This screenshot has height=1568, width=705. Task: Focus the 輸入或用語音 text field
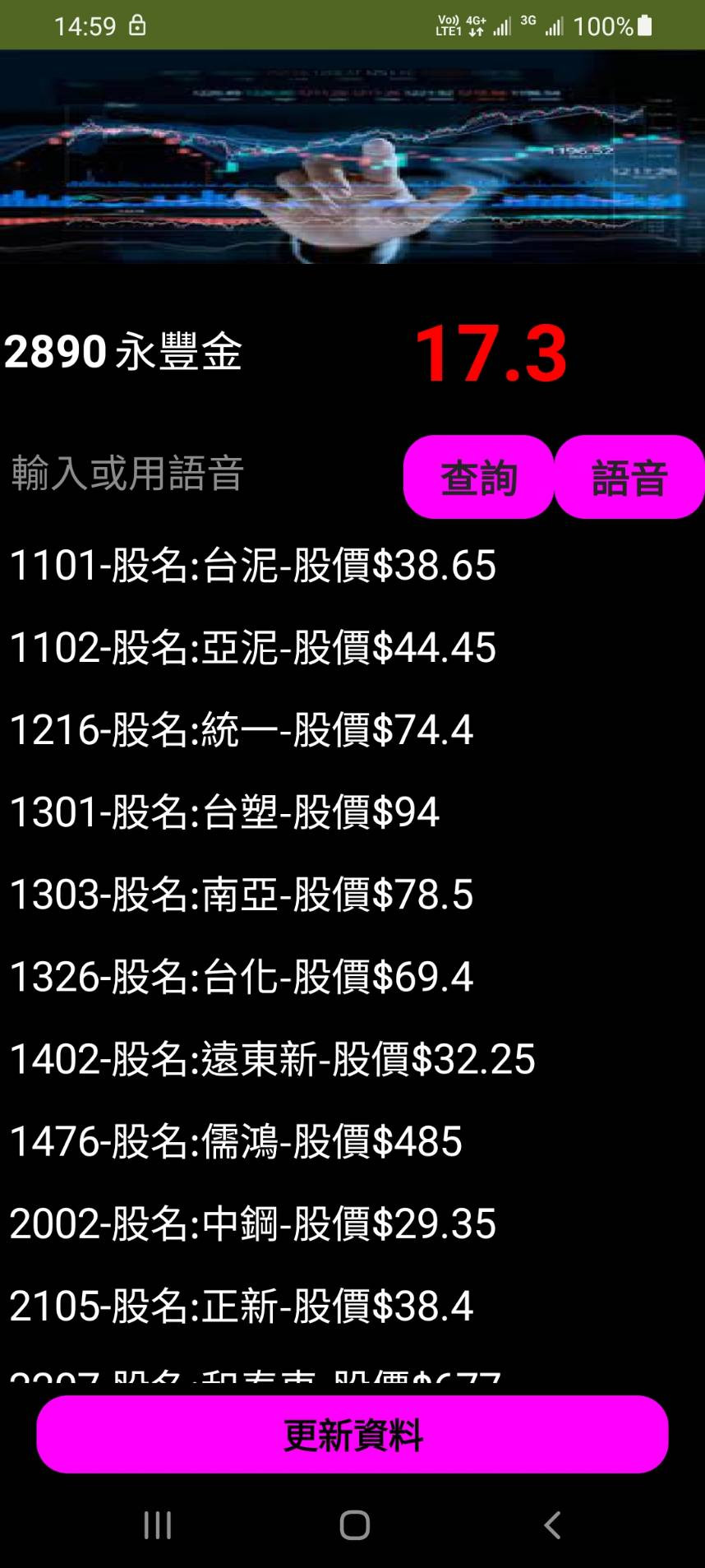point(197,474)
